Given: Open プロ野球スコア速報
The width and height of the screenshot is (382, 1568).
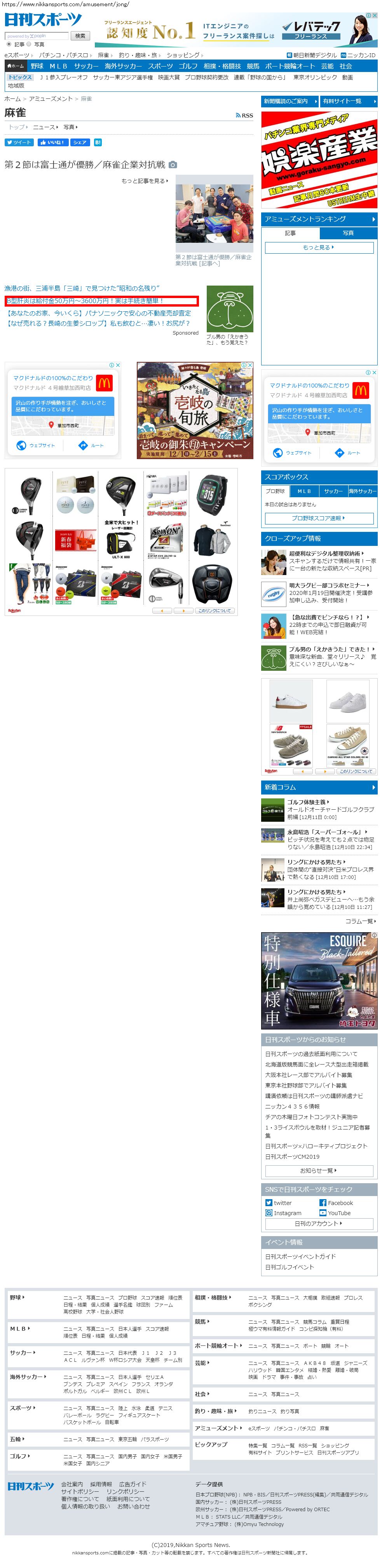Looking at the screenshot, I should [319, 519].
